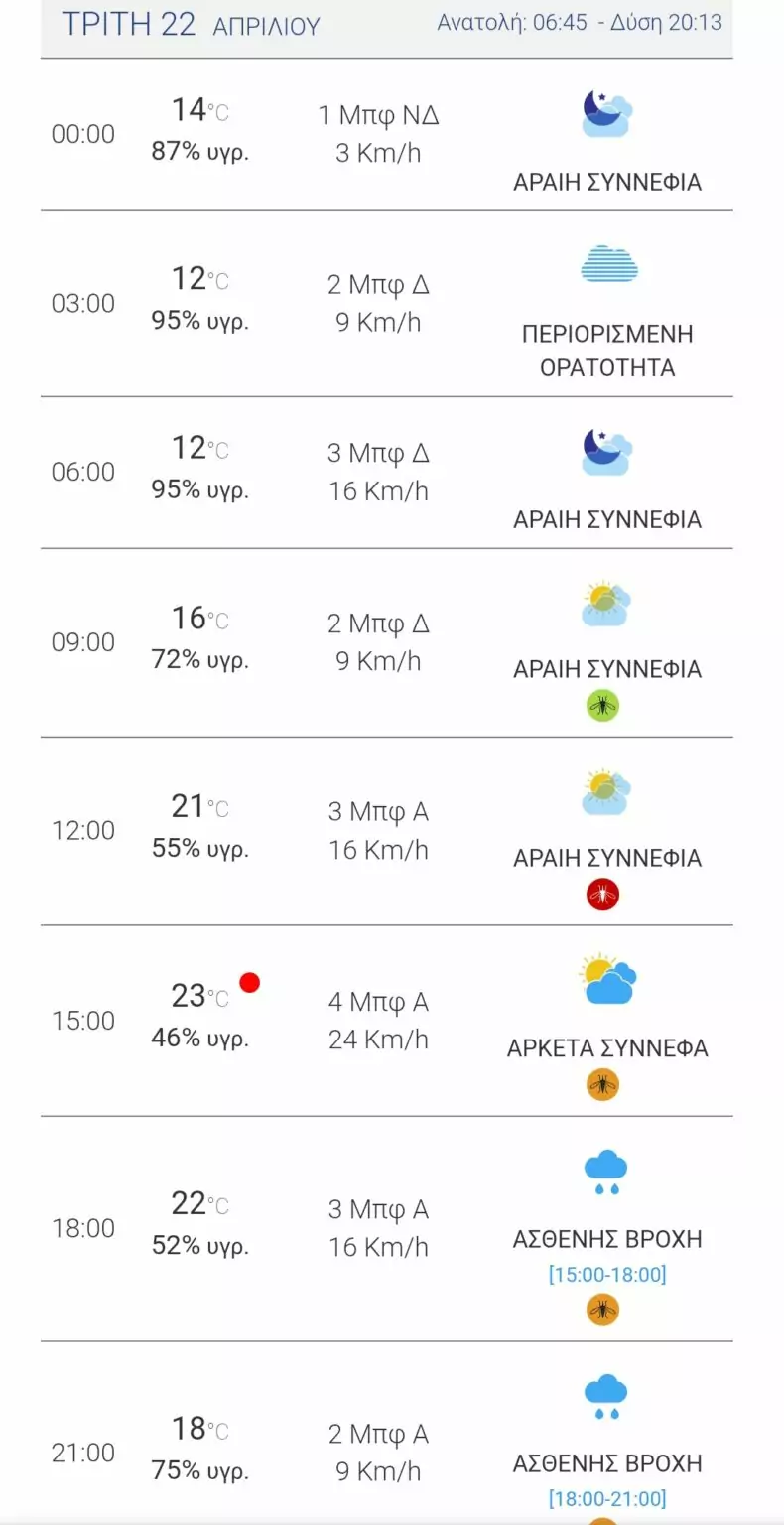Tap the green mosquito icon at 09:00
This screenshot has width=784, height=1525.
coord(602,706)
